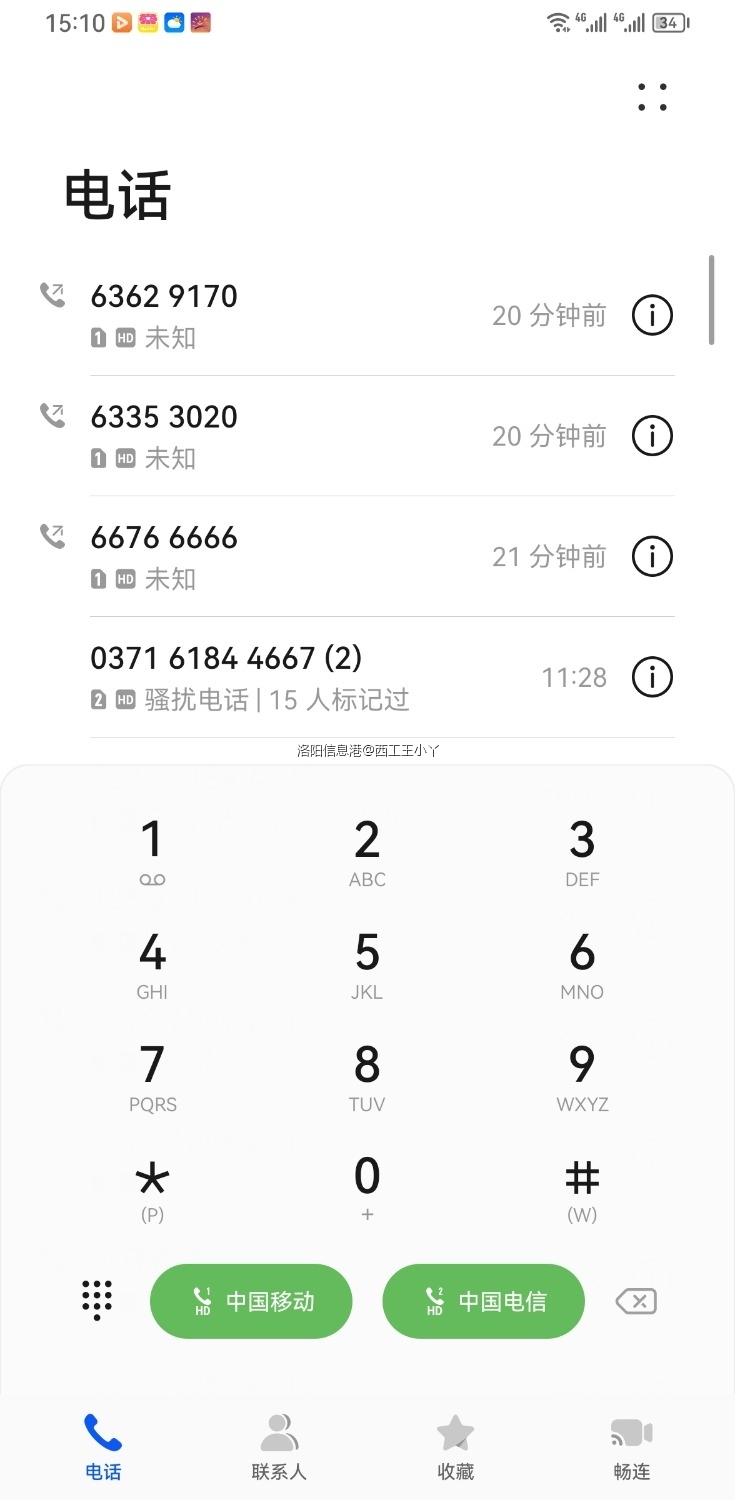Dial using the 中国移动 SIM button
Viewport: 735px width, 1500px height.
pos(251,1301)
